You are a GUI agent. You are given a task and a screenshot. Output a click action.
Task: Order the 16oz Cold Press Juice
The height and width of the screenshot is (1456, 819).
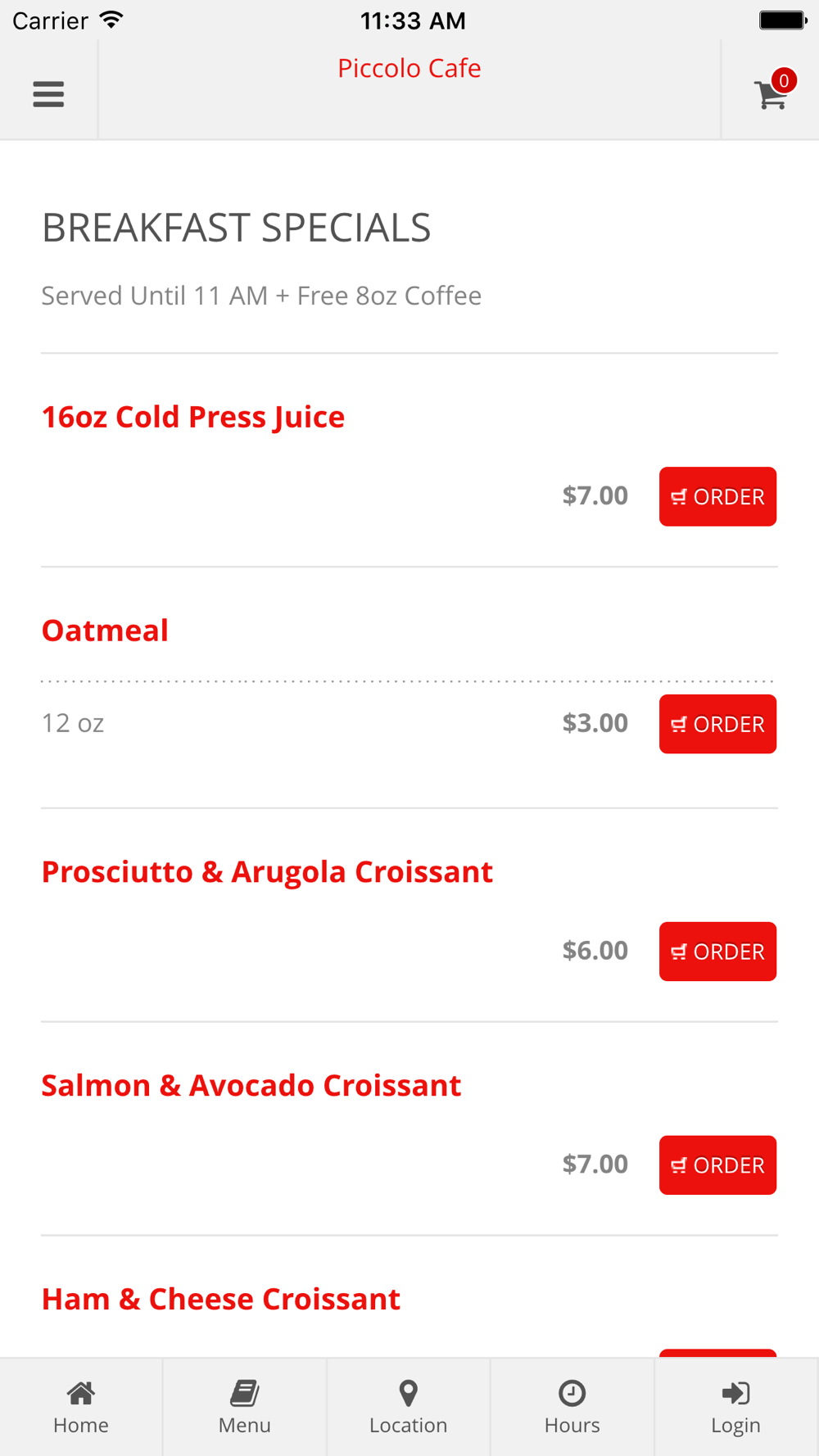(717, 496)
